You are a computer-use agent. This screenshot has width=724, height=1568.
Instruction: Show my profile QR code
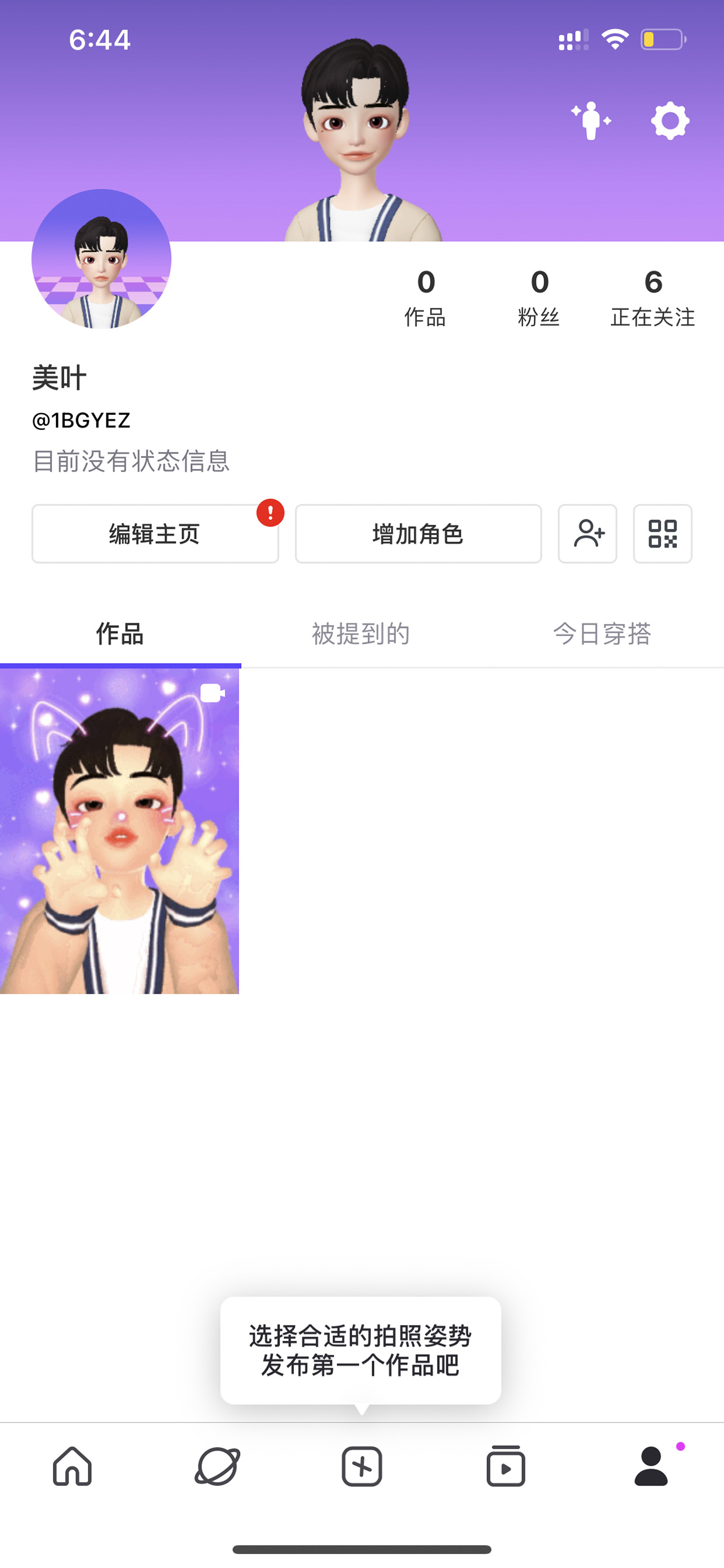coord(662,533)
